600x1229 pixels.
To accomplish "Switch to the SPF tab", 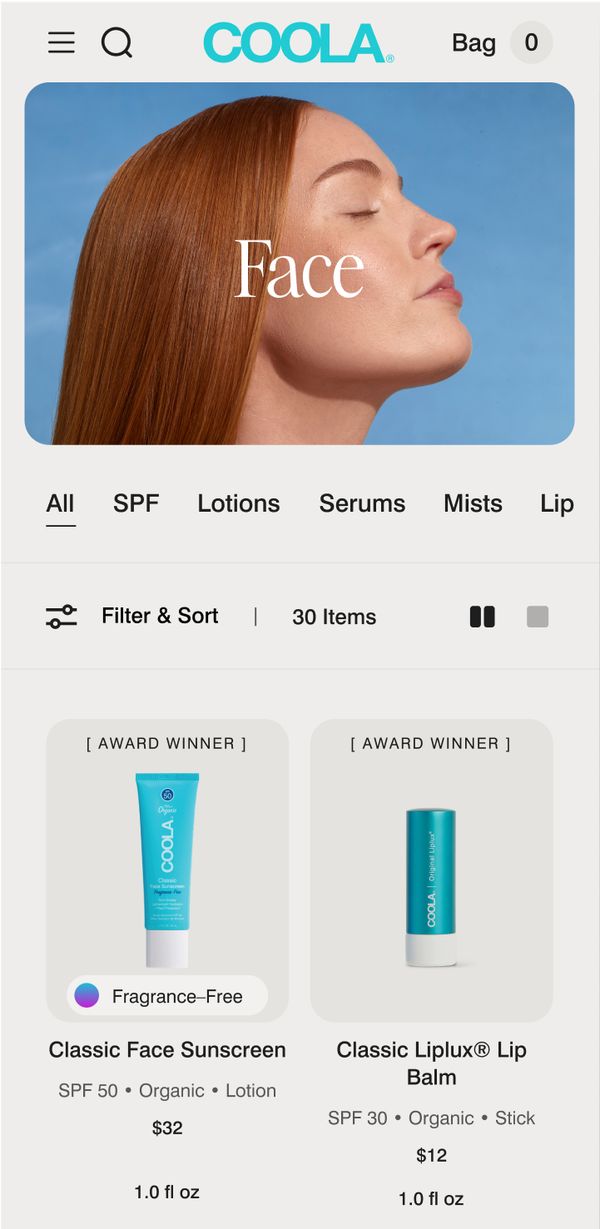I will coord(136,503).
